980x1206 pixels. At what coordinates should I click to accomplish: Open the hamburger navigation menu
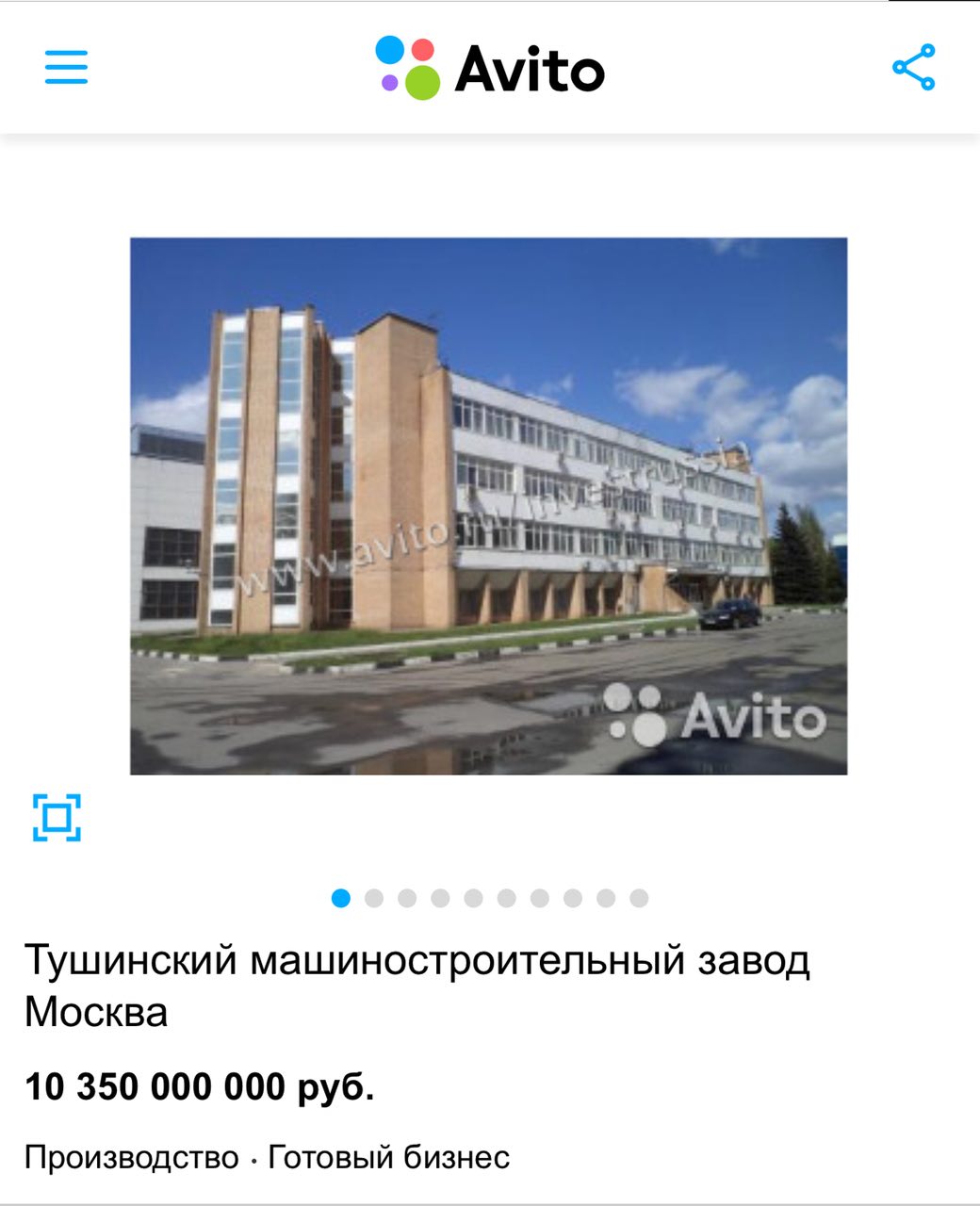66,67
